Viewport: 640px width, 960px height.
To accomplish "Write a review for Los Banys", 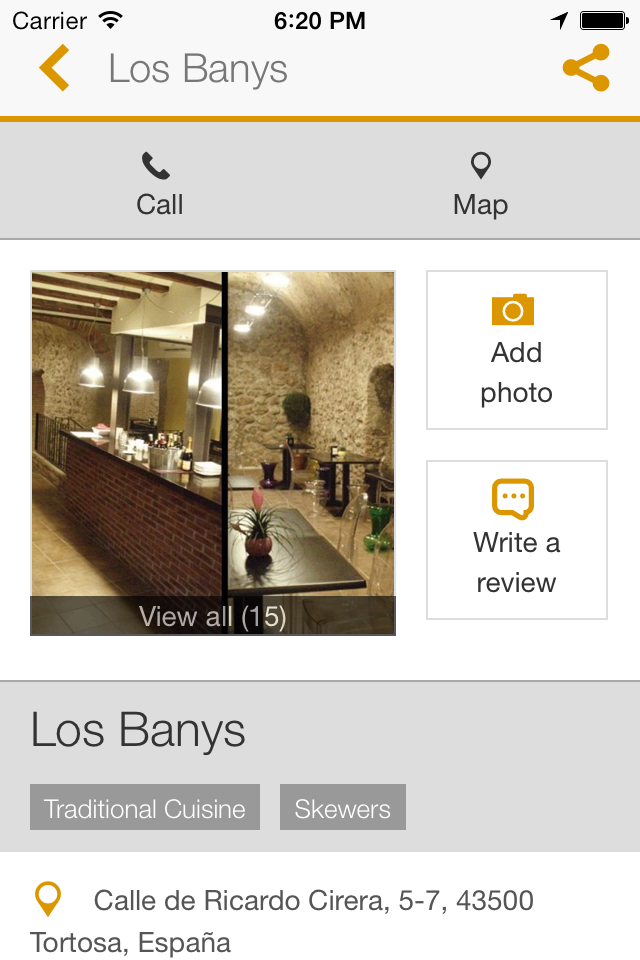I will coord(517,540).
